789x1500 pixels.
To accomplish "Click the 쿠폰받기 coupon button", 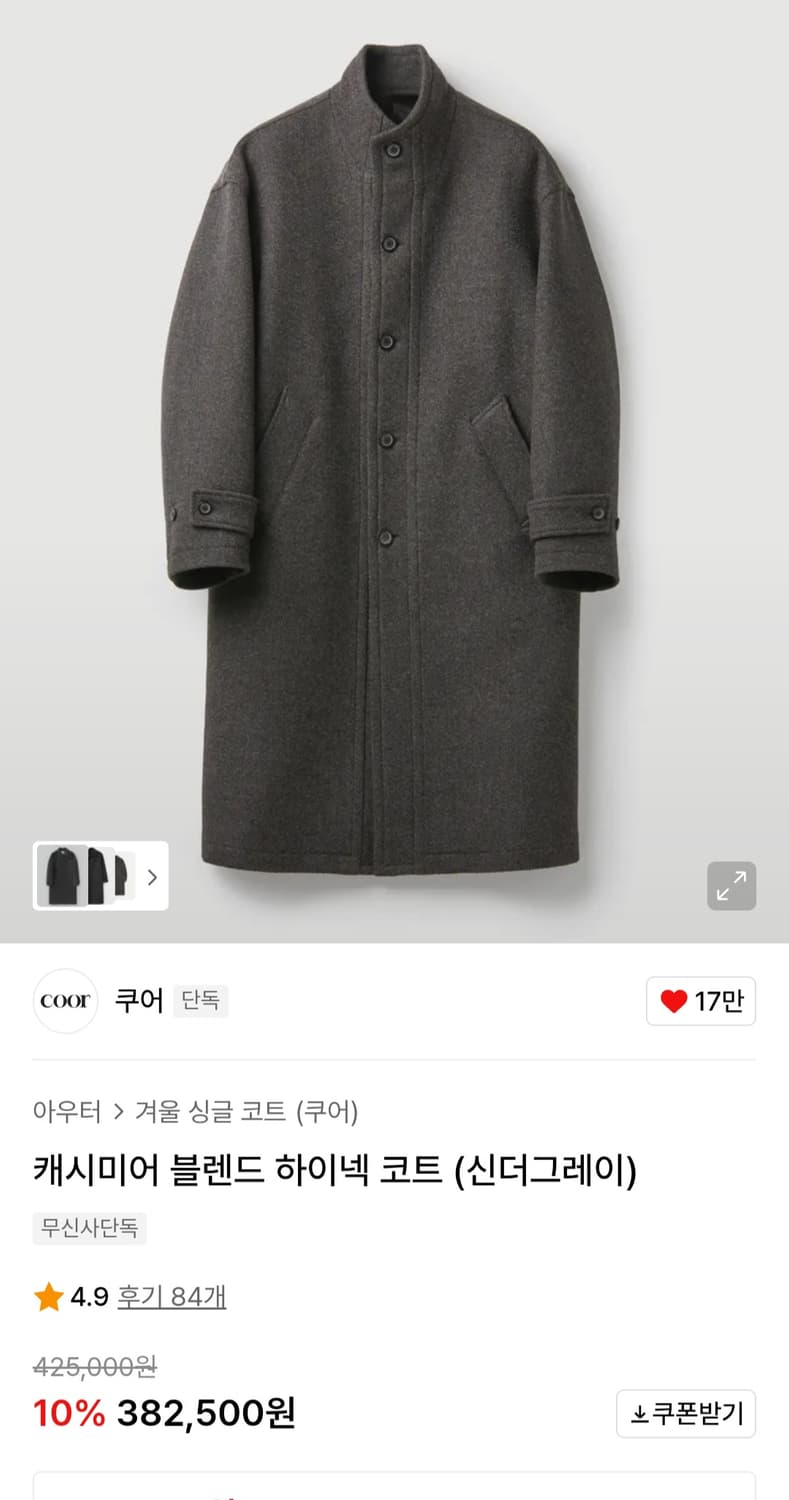I will point(685,1414).
